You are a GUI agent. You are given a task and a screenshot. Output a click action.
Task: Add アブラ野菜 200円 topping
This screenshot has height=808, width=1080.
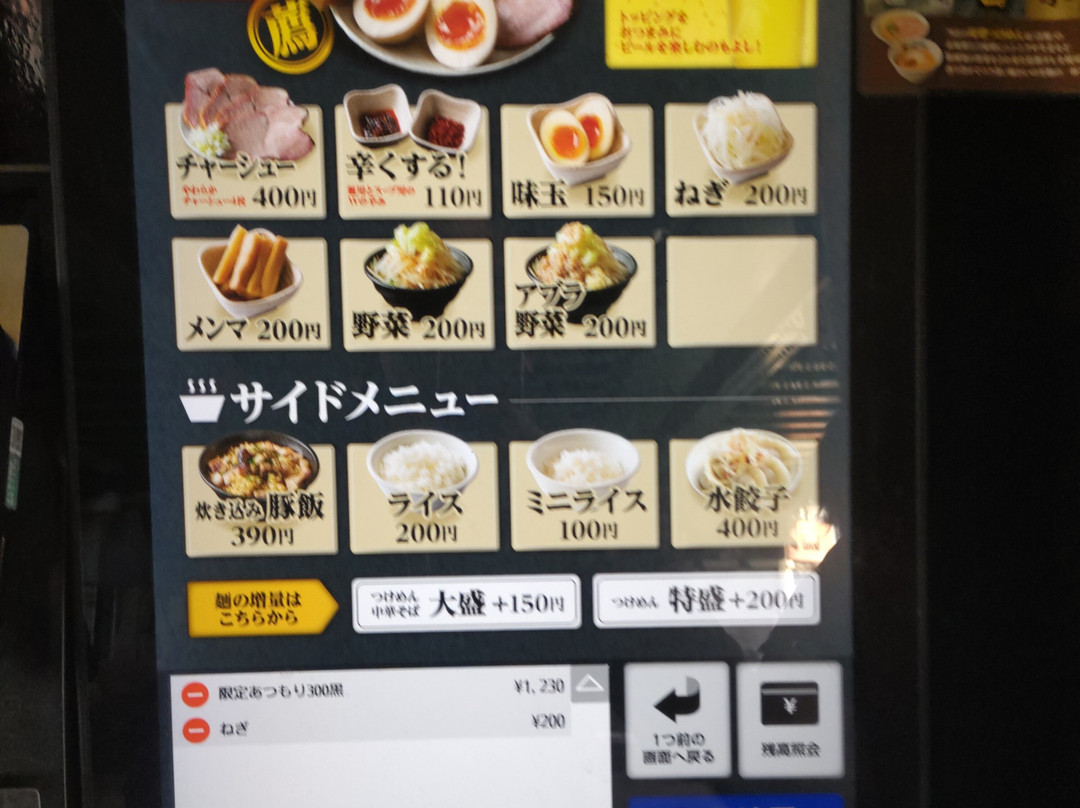tap(580, 293)
